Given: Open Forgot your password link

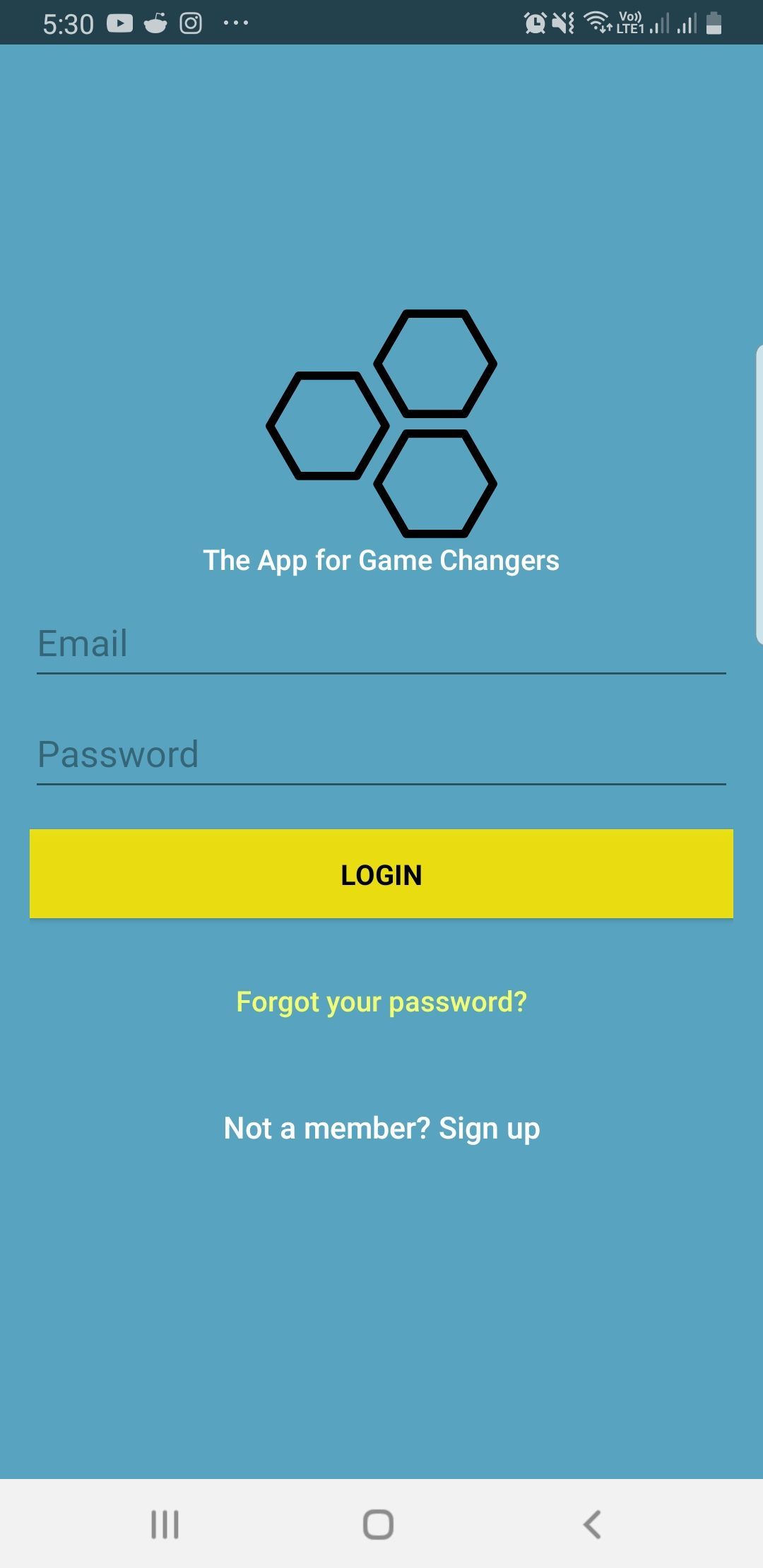Looking at the screenshot, I should [x=381, y=1002].
